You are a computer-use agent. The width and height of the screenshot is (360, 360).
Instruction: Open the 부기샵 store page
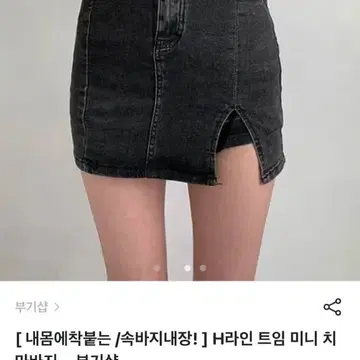[x=37, y=307]
